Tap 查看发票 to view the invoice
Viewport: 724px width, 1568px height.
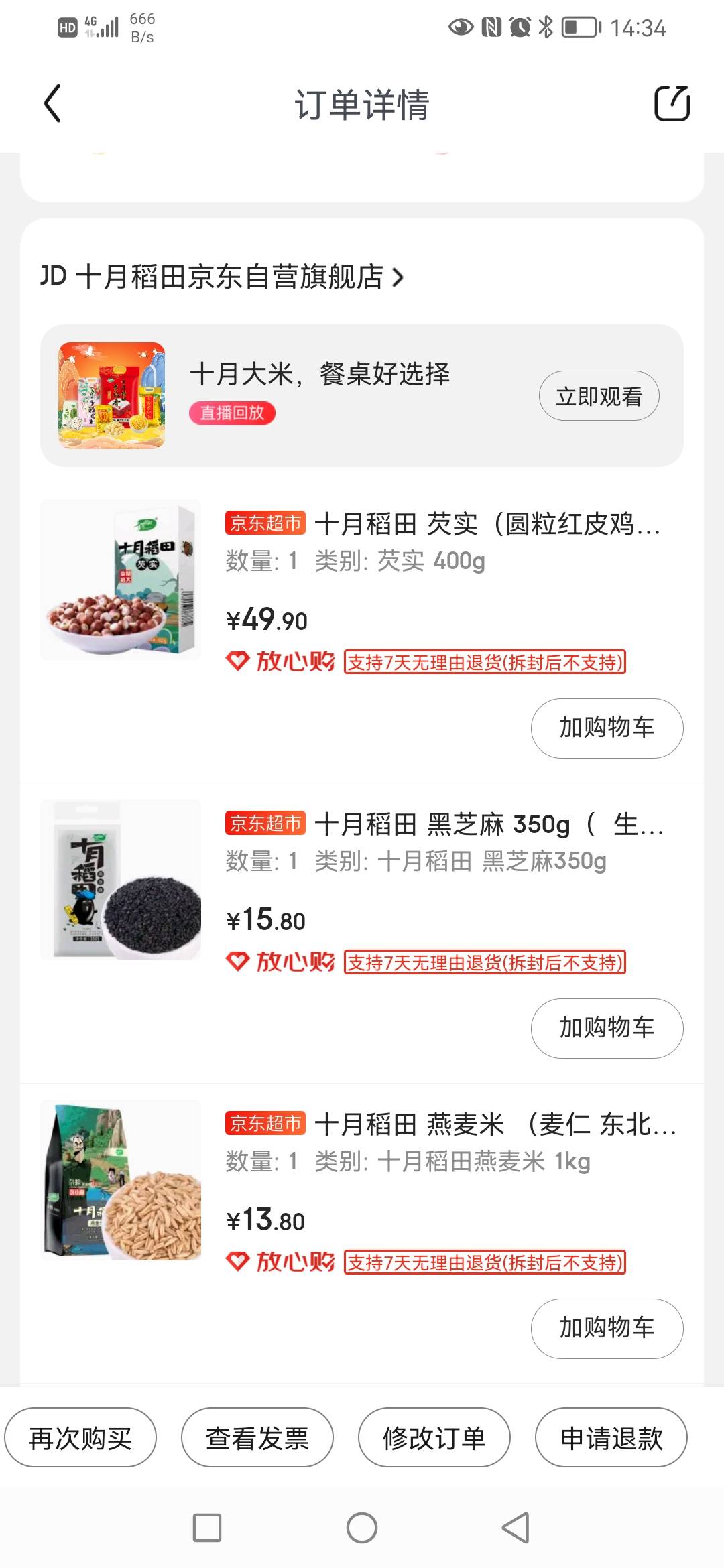[258, 1437]
